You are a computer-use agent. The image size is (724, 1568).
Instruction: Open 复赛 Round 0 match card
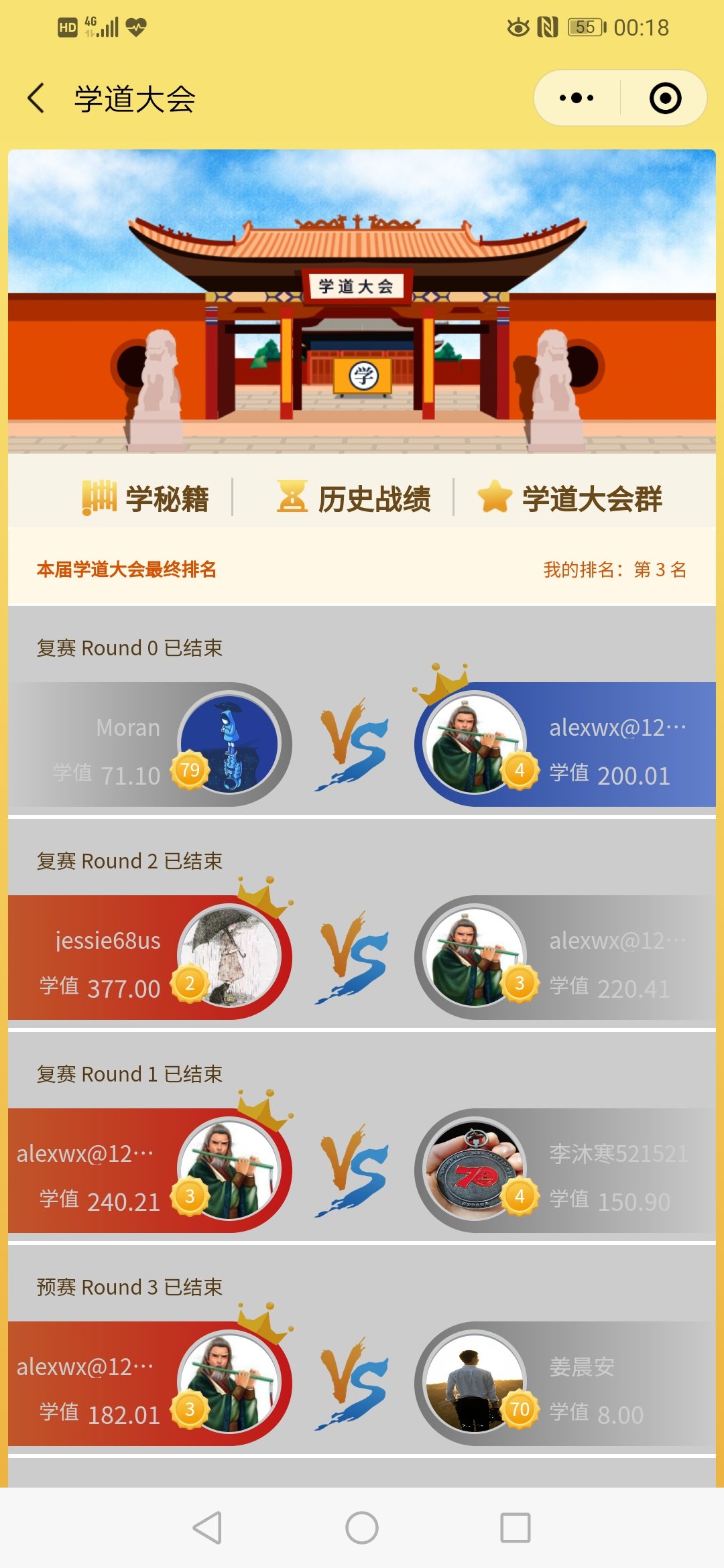[362, 744]
